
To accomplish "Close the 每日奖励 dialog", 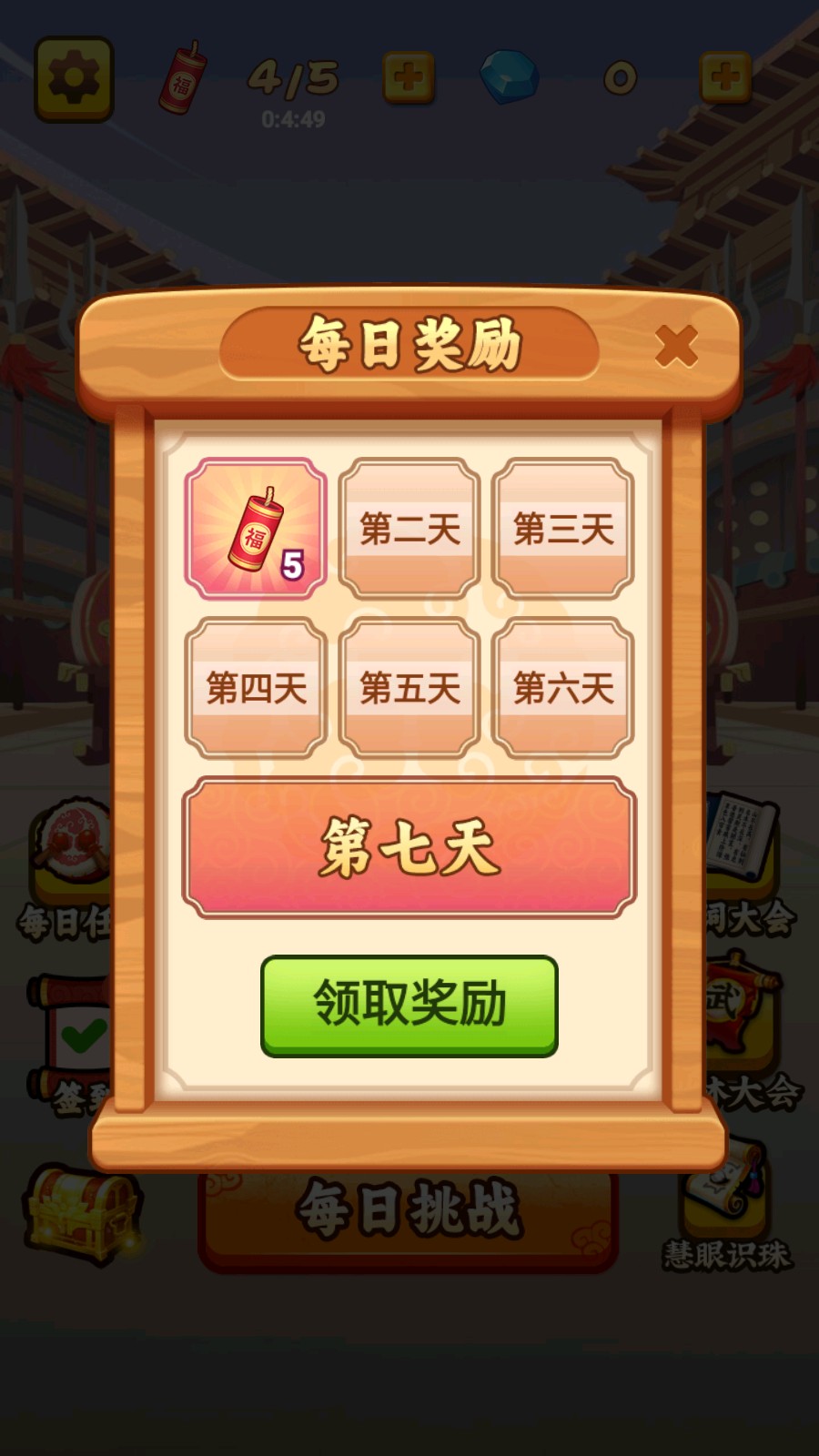I will [x=675, y=347].
